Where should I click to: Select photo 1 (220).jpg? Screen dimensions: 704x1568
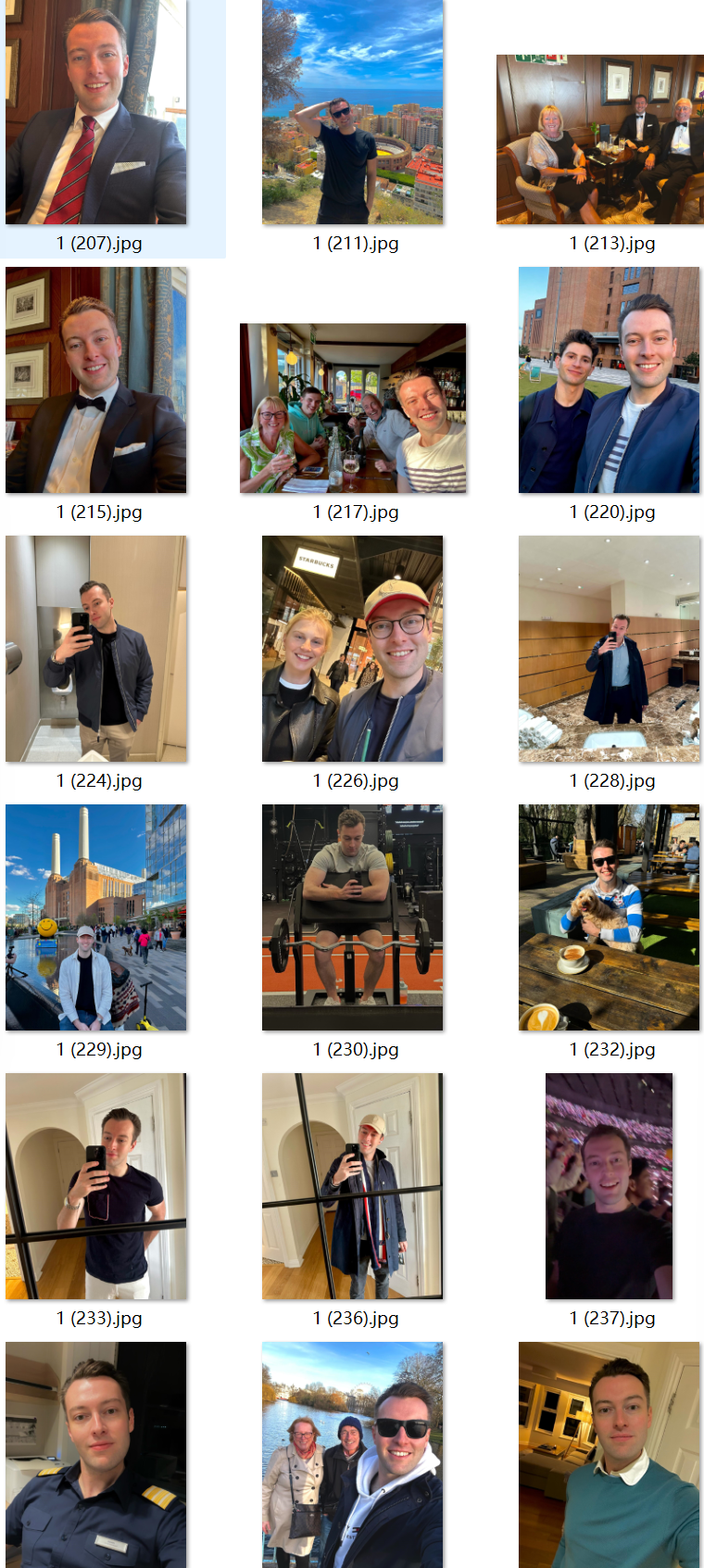click(609, 380)
